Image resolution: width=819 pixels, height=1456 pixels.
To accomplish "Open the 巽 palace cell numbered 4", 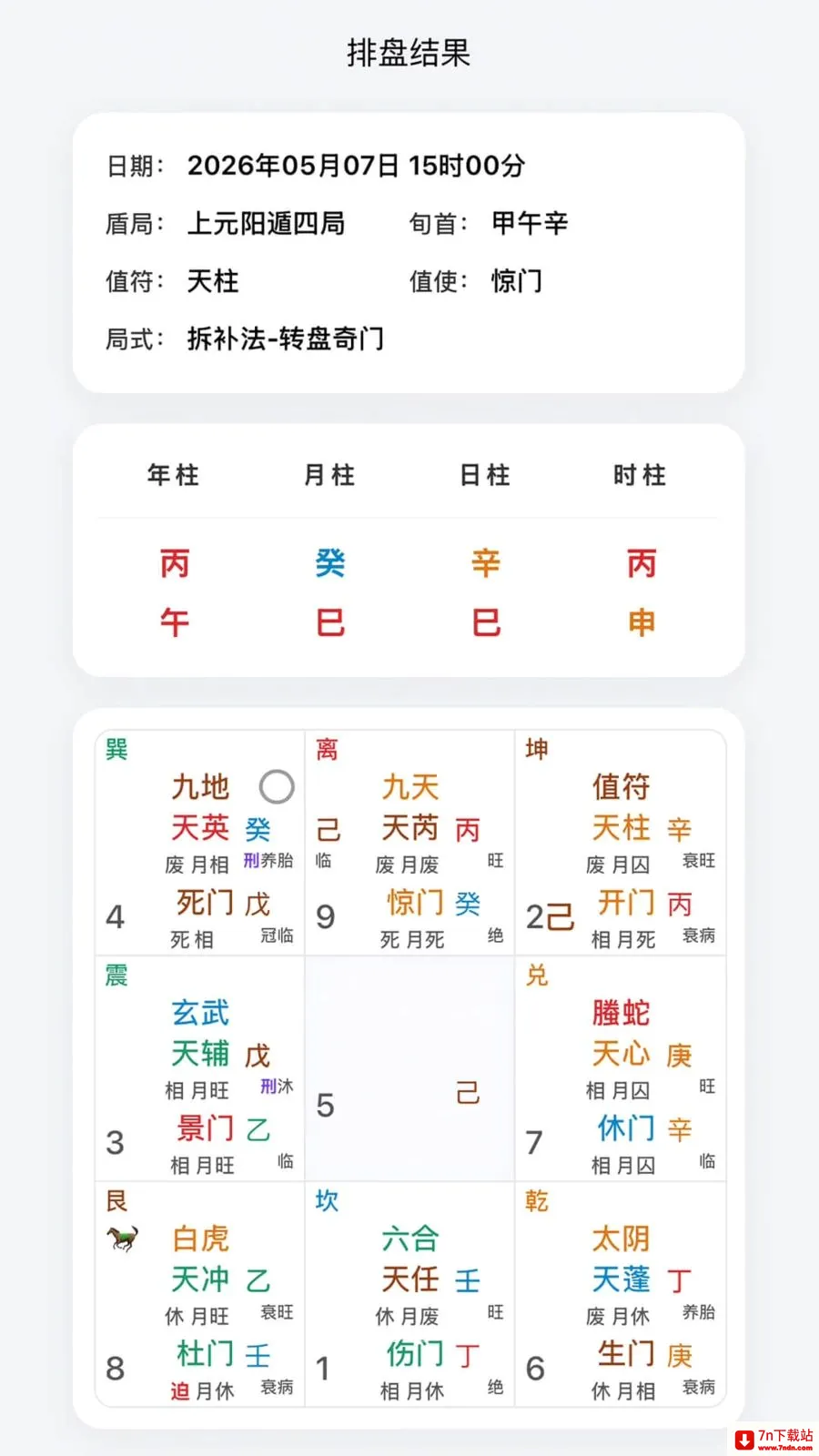I will 199,843.
